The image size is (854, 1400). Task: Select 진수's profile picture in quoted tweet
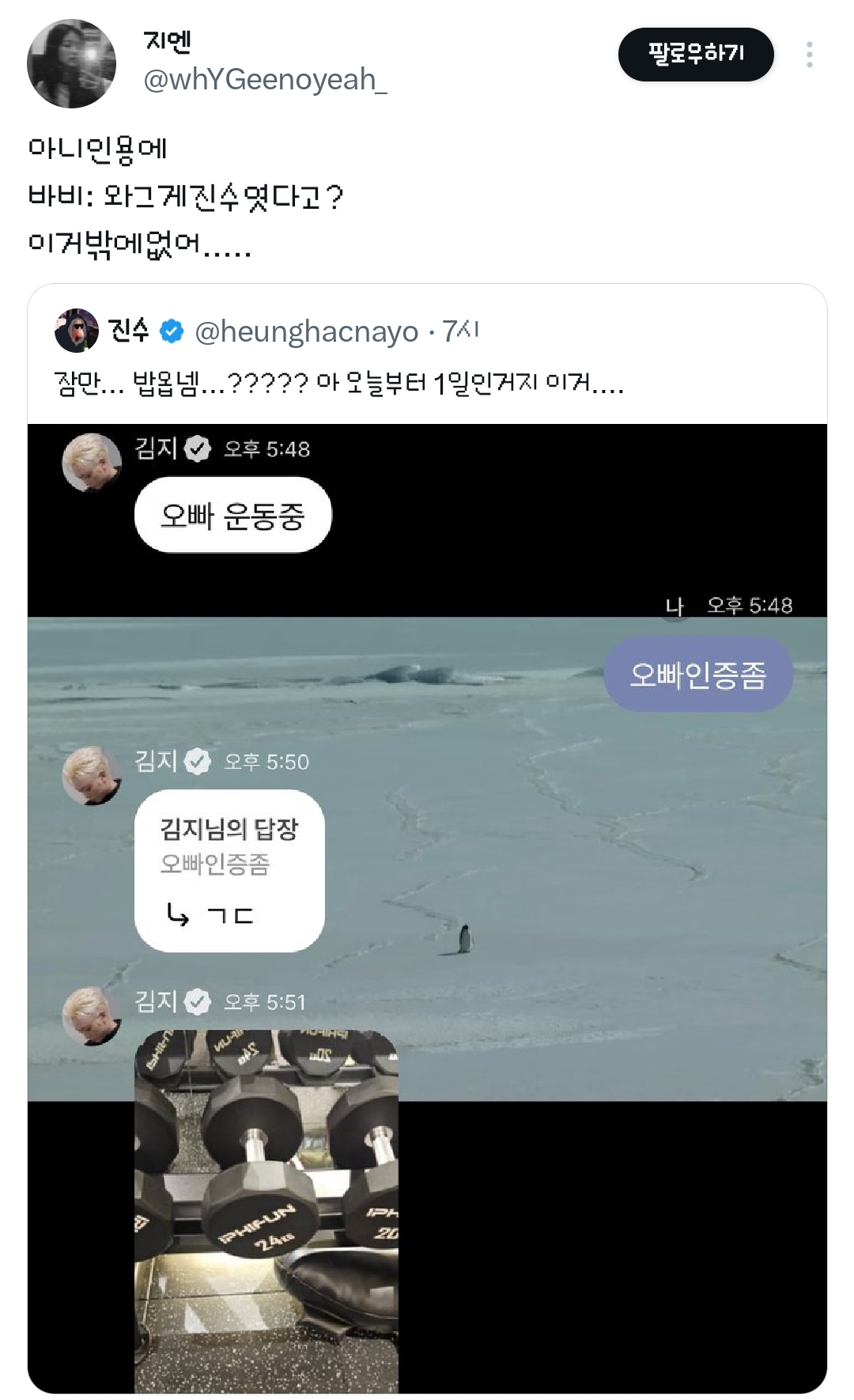[x=77, y=333]
